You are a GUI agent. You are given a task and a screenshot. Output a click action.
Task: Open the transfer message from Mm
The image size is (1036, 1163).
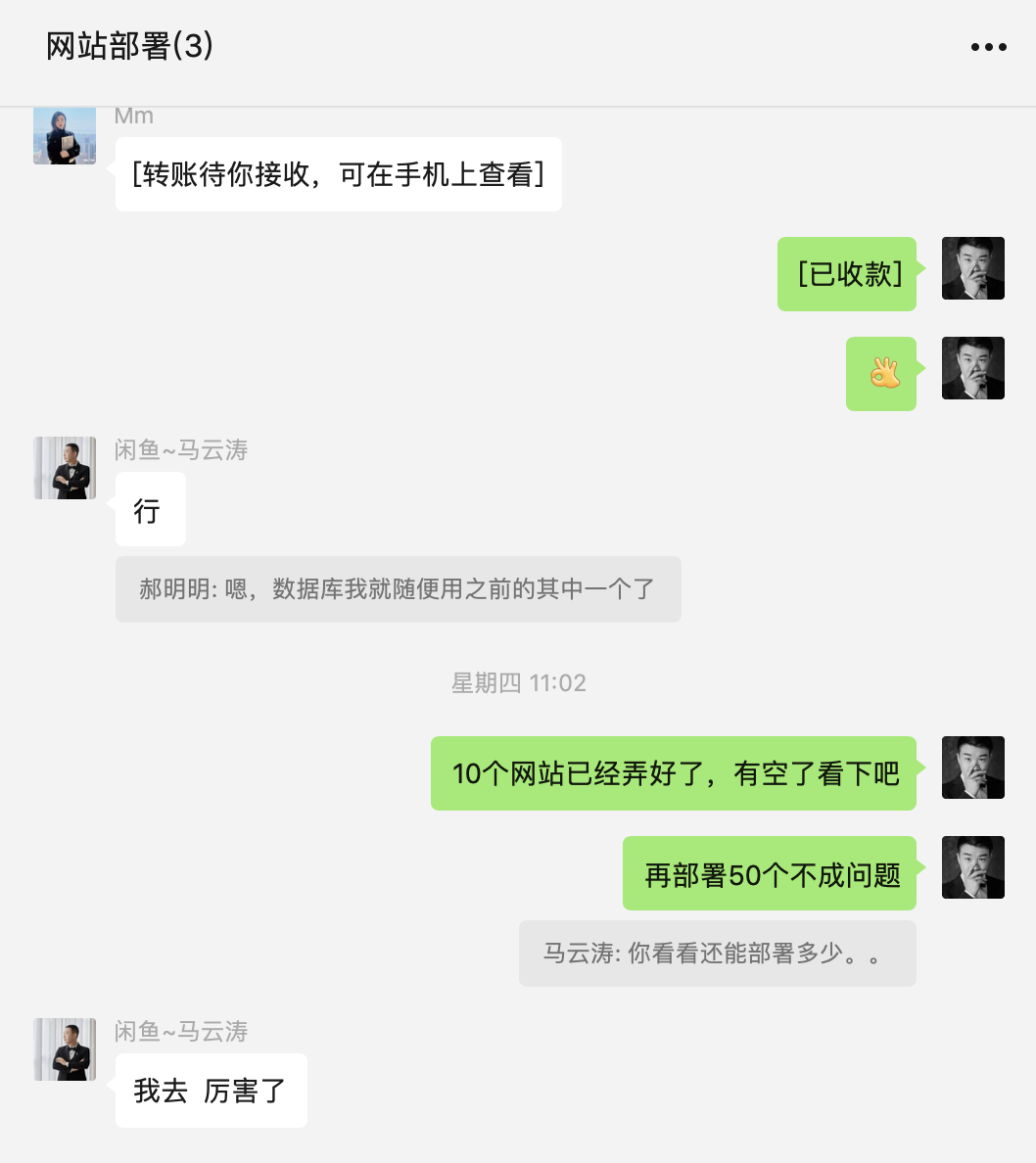338,174
